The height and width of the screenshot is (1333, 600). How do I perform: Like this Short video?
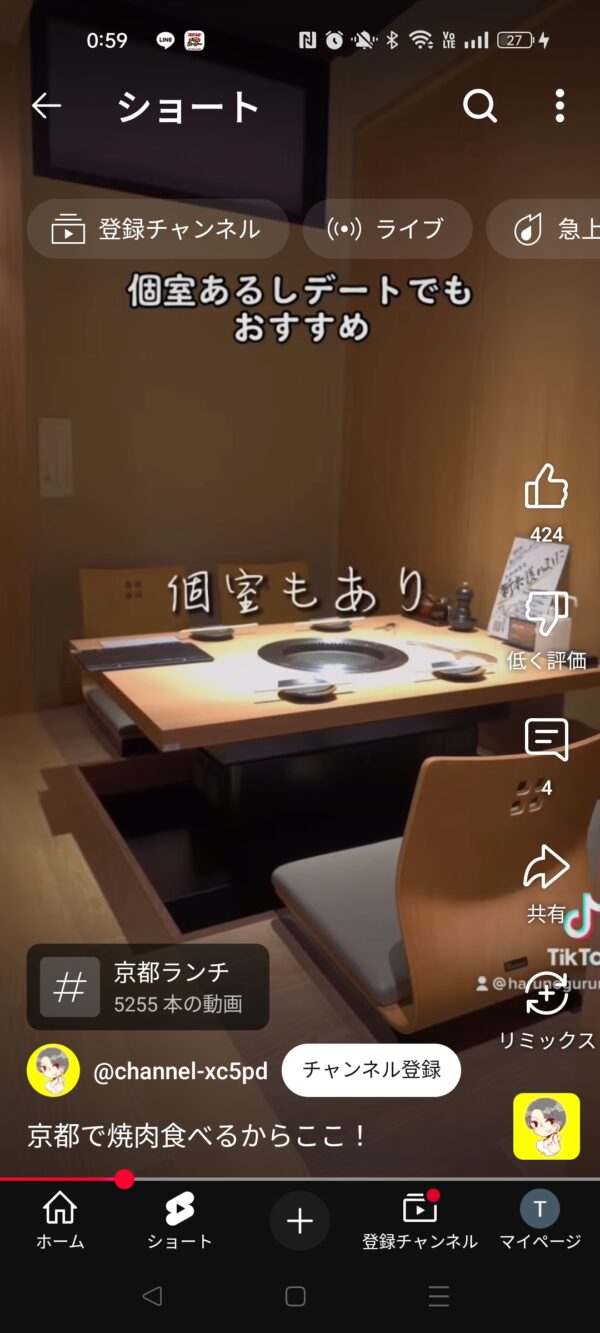coord(546,489)
